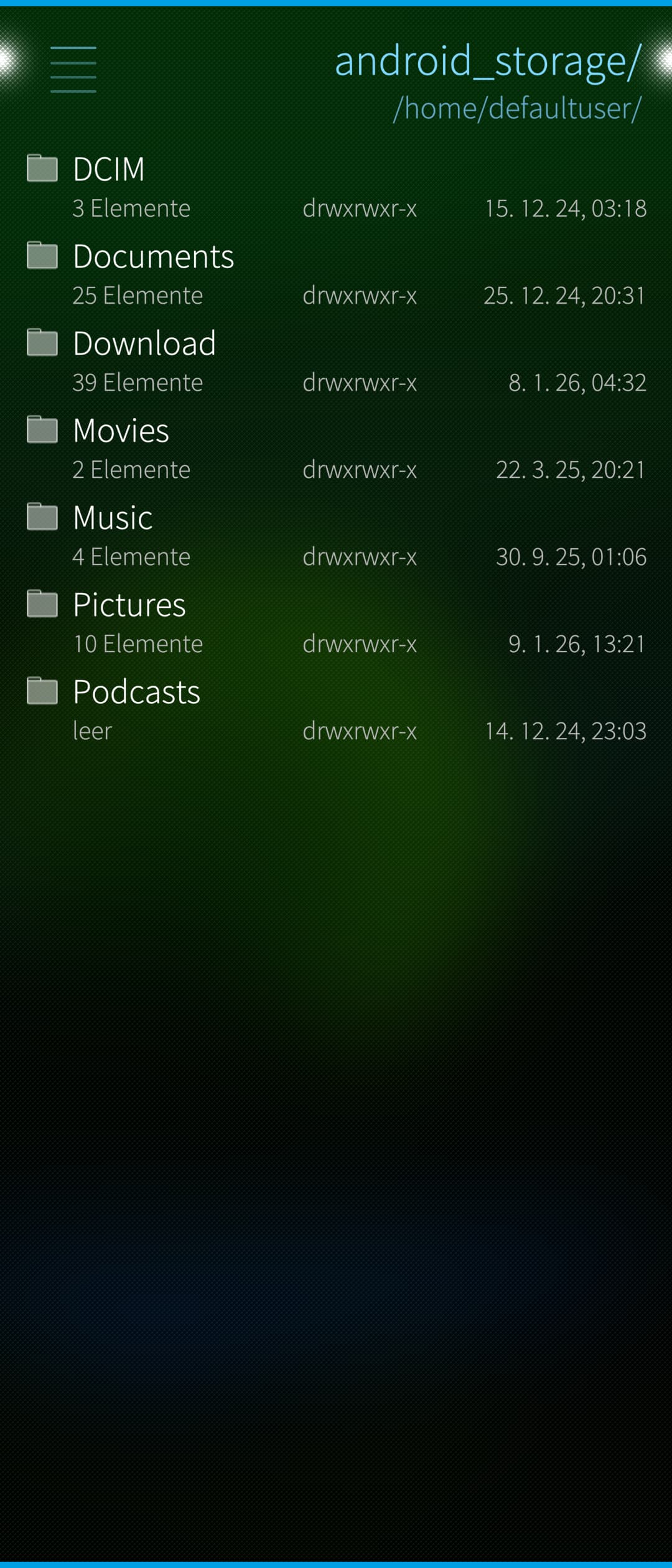Open the DCIM directory entry
Screen dimensions: 672x1568
point(109,168)
